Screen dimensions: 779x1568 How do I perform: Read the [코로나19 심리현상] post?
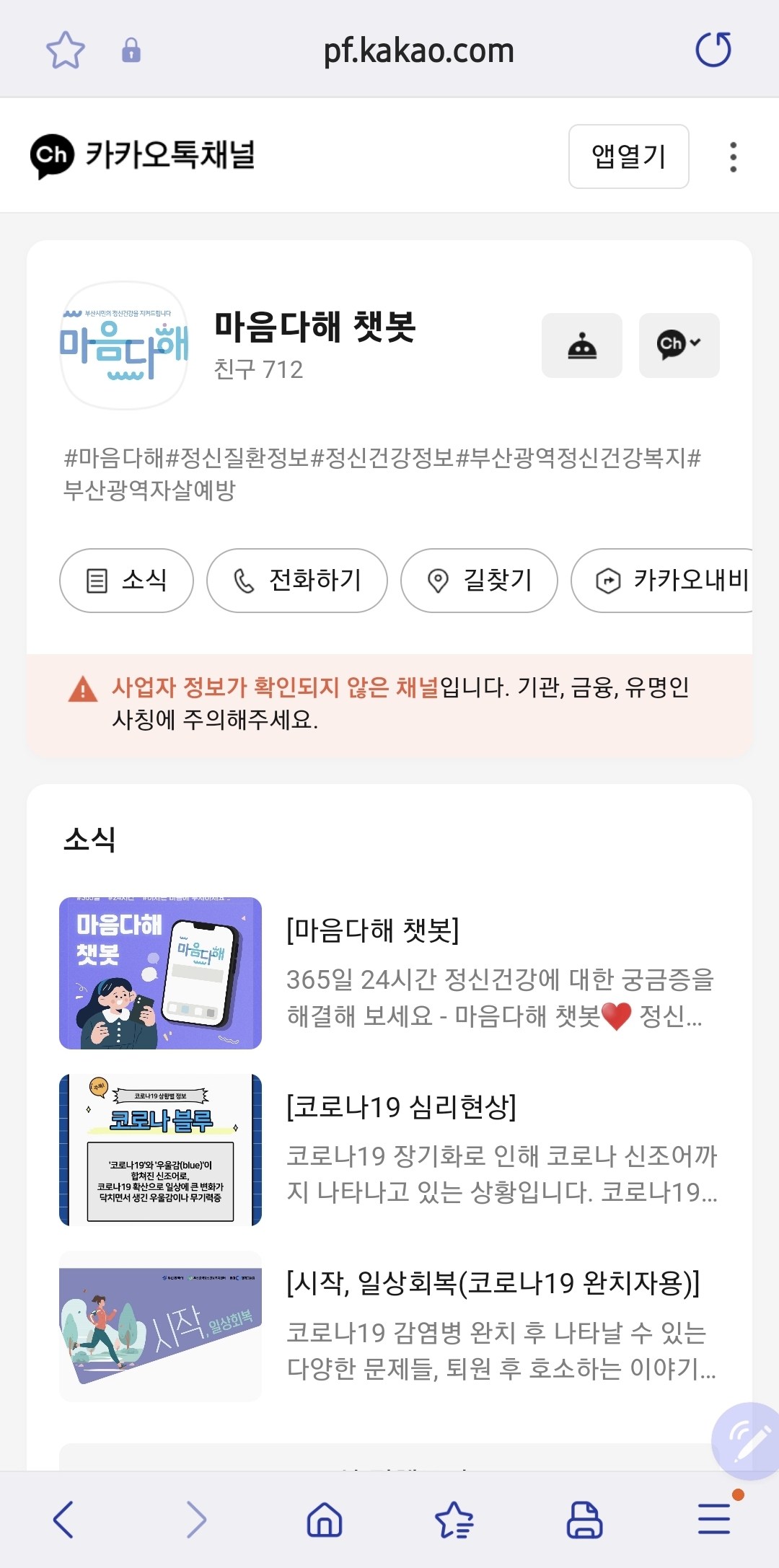coord(389,1150)
